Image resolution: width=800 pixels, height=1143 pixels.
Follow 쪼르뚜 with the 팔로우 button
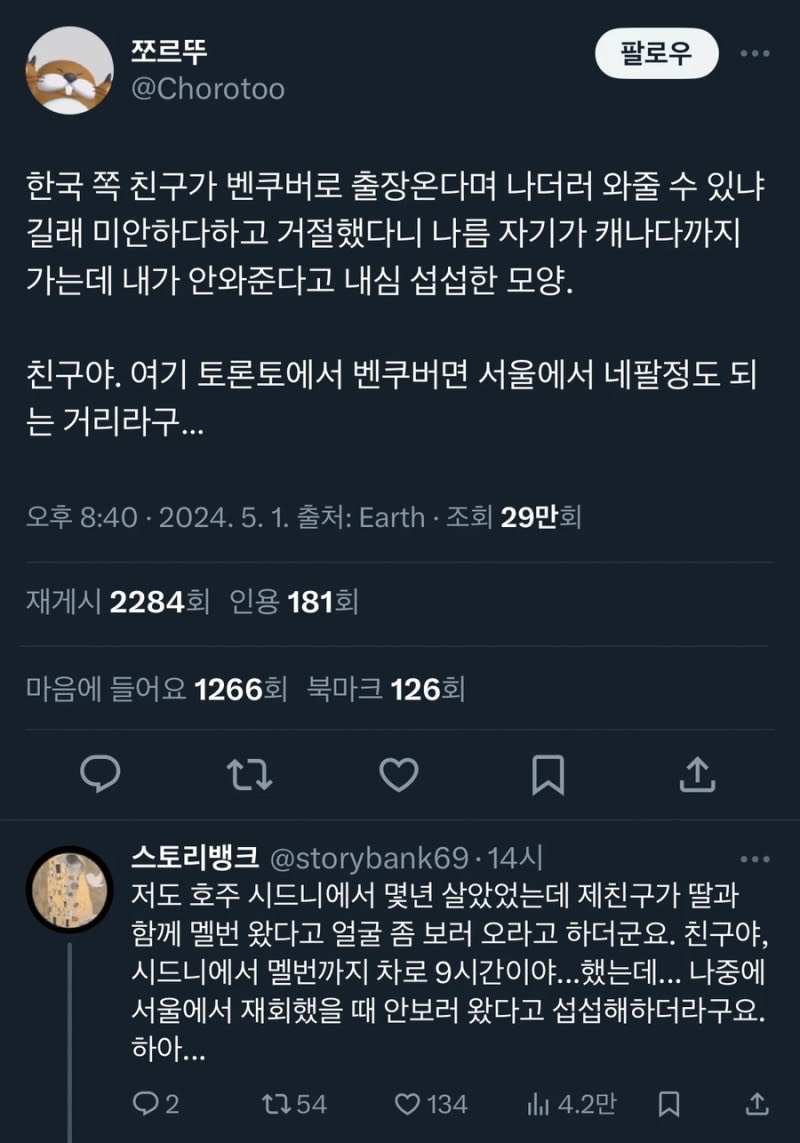(656, 53)
